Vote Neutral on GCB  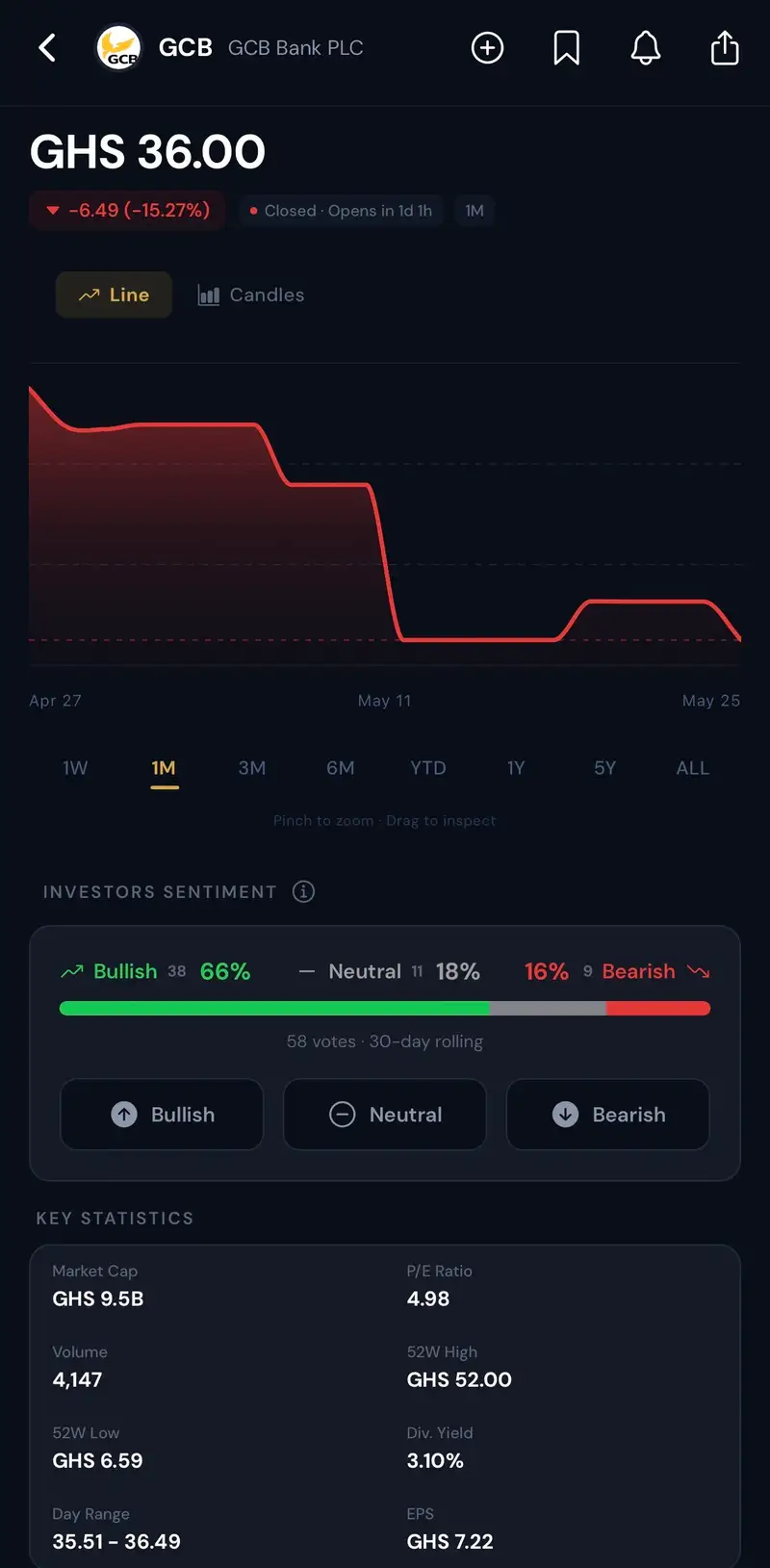(385, 1114)
